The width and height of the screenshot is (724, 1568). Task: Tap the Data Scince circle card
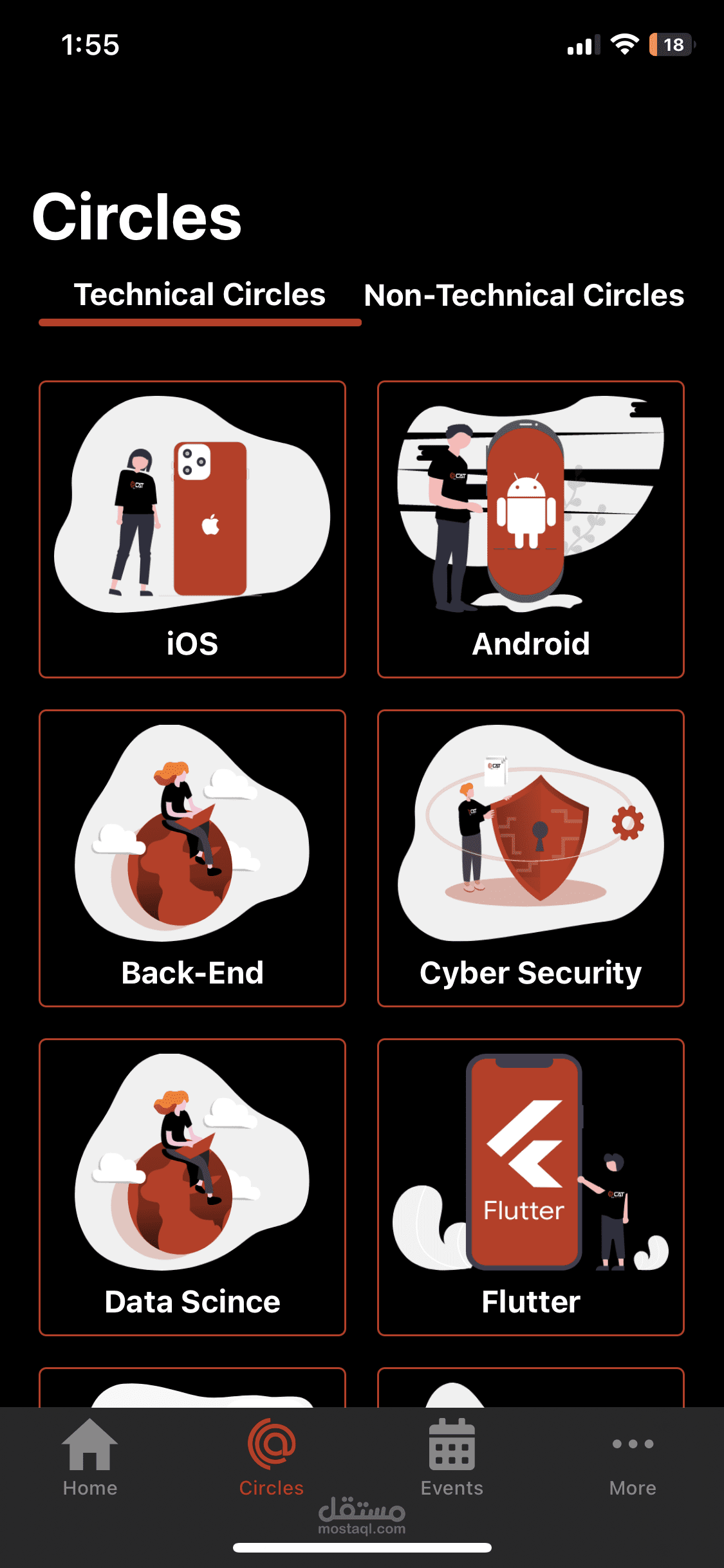tap(192, 1187)
